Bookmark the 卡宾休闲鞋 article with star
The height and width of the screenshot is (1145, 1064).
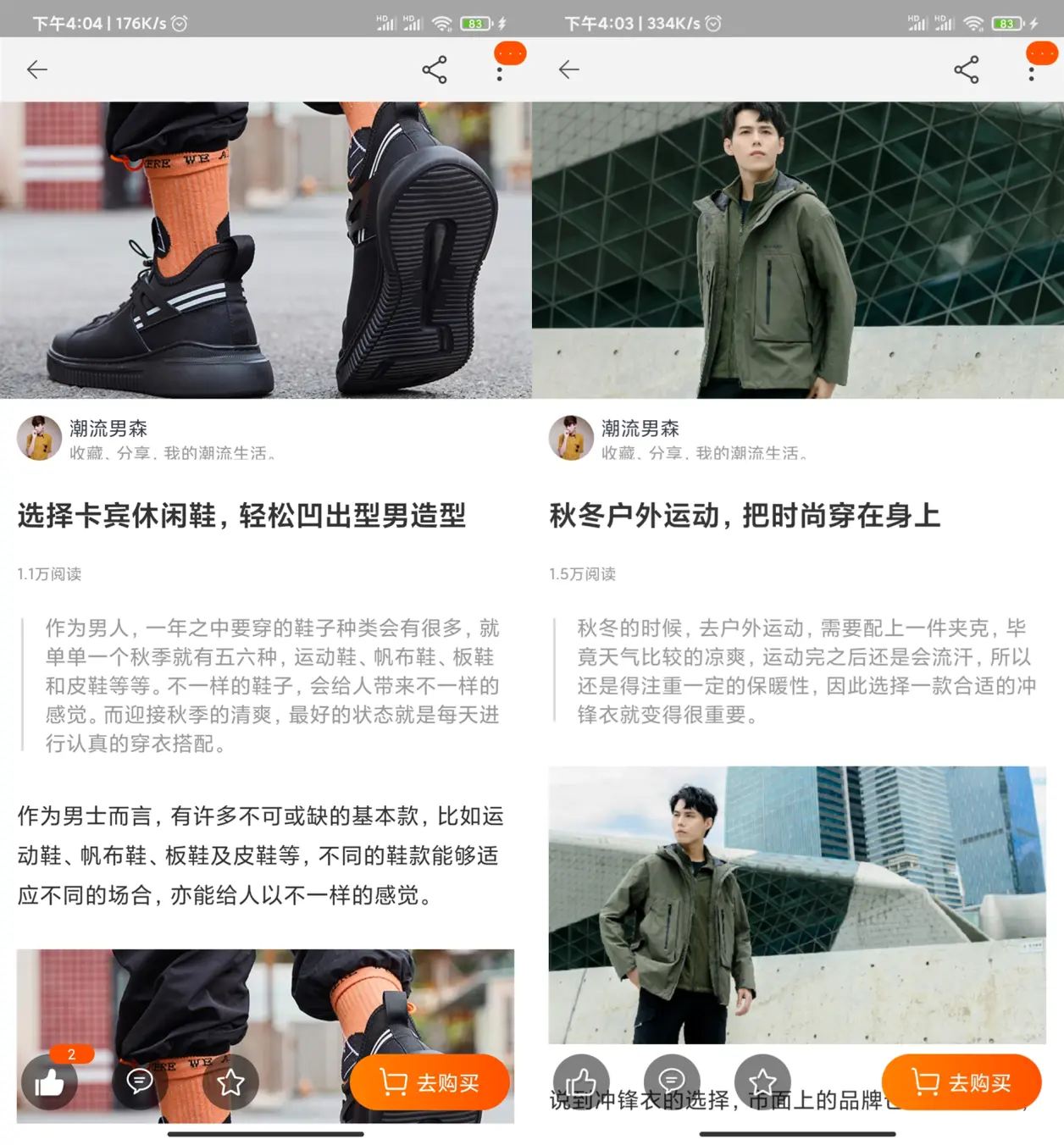click(230, 1081)
